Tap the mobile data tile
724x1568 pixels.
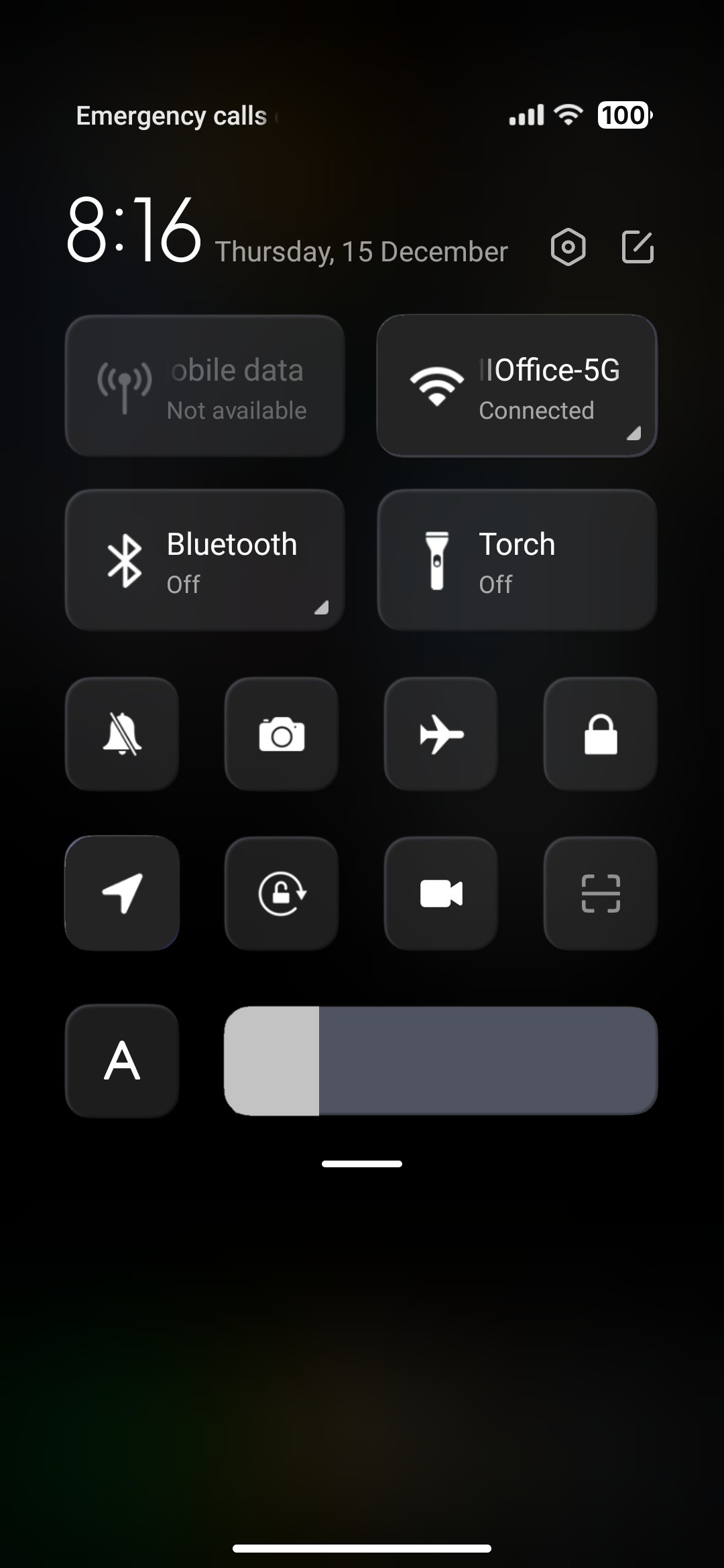[204, 386]
